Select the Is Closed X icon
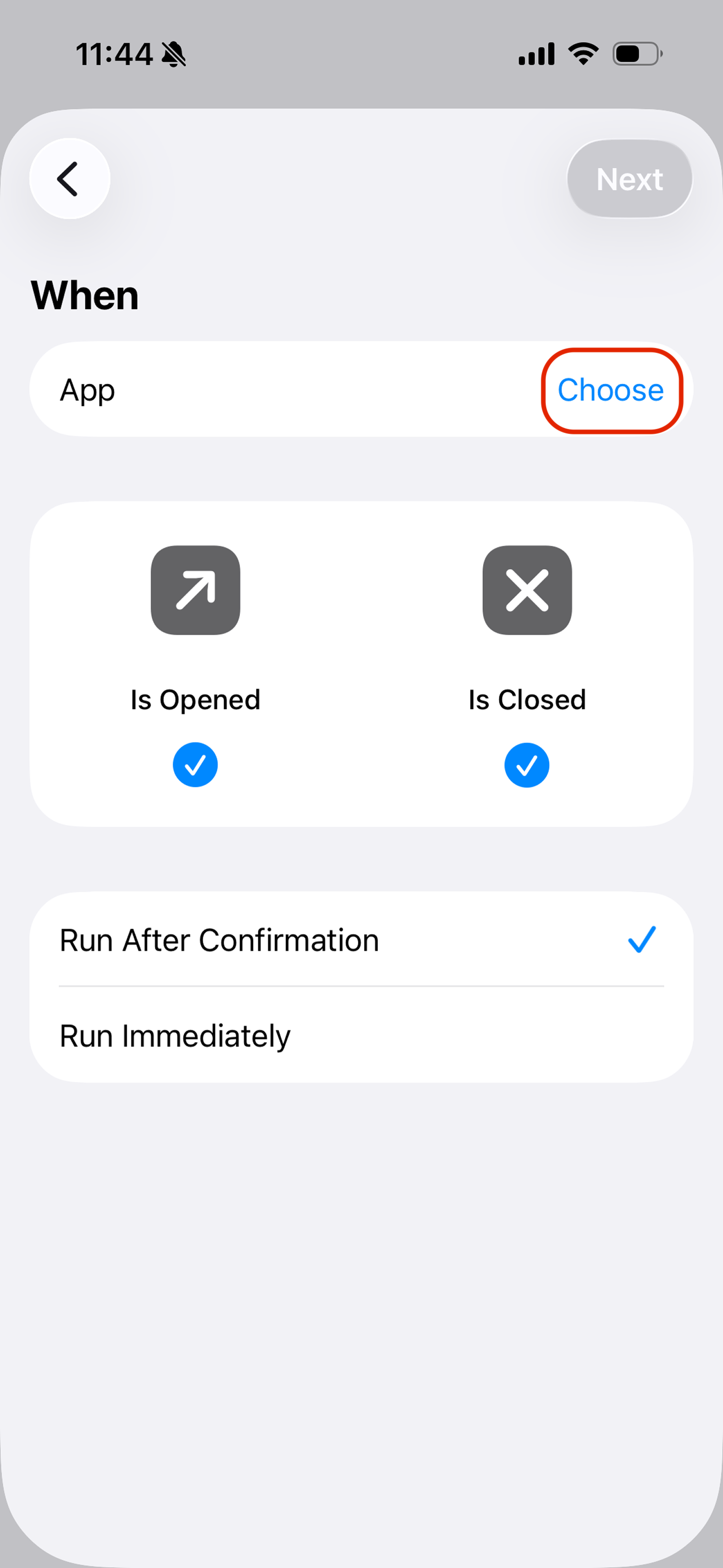The height and width of the screenshot is (1568, 723). [527, 590]
